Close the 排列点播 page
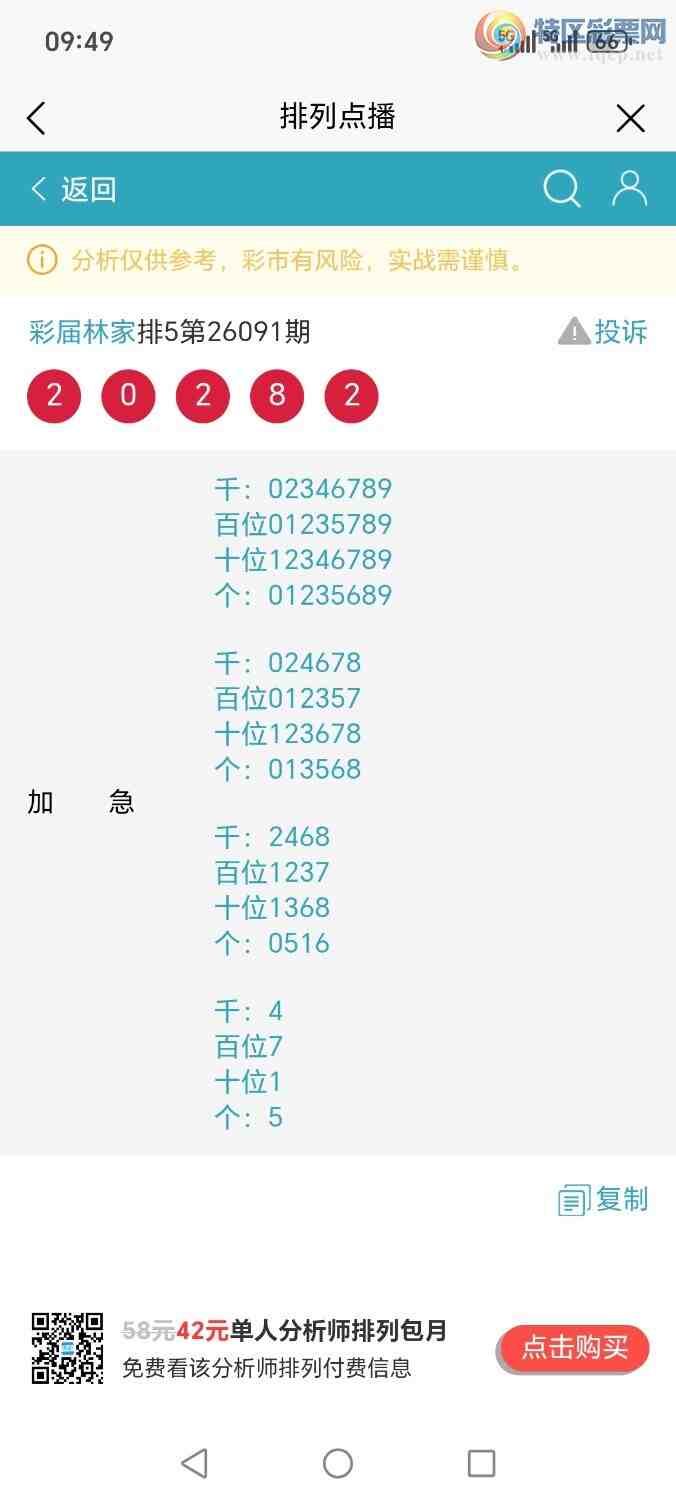 coord(630,118)
